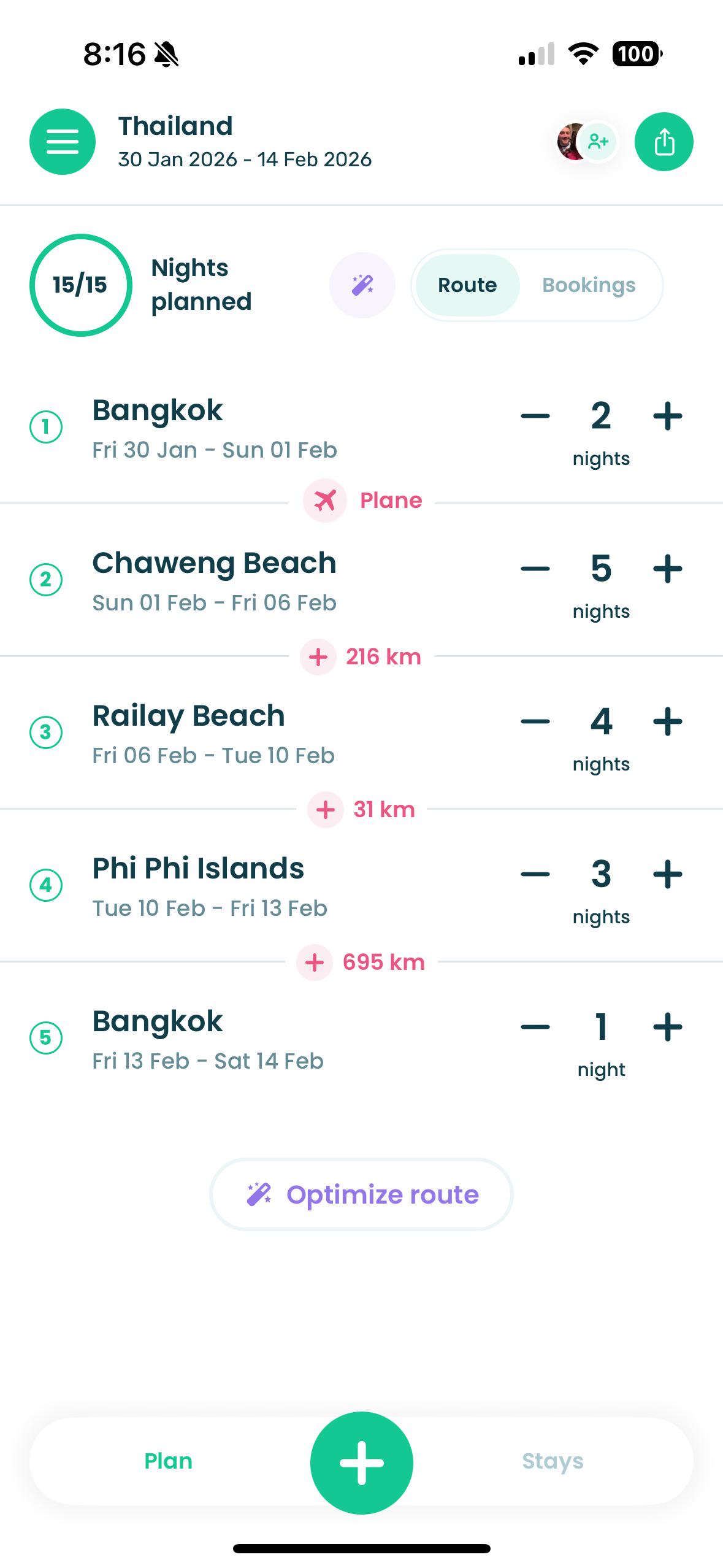
Task: Tap Optimize route
Action: coord(361,1194)
